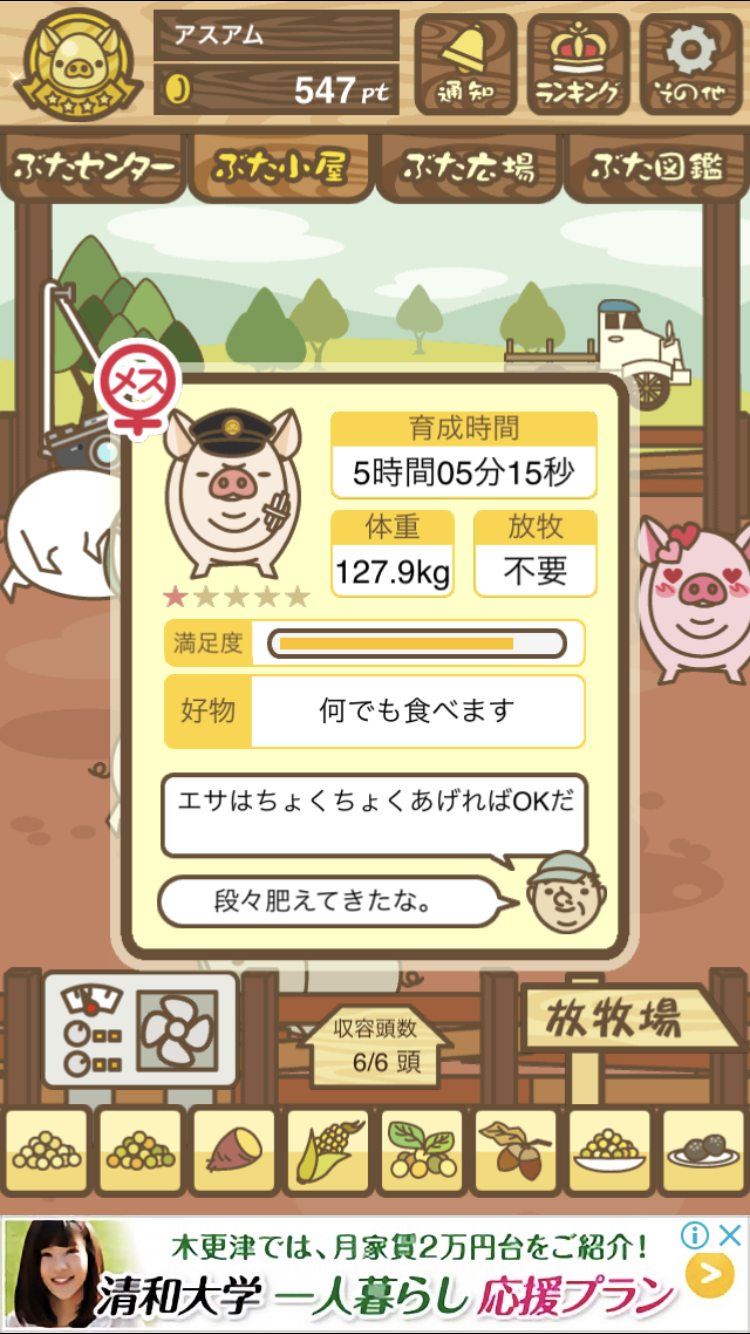Open the ランキング crown ranking

point(578,63)
